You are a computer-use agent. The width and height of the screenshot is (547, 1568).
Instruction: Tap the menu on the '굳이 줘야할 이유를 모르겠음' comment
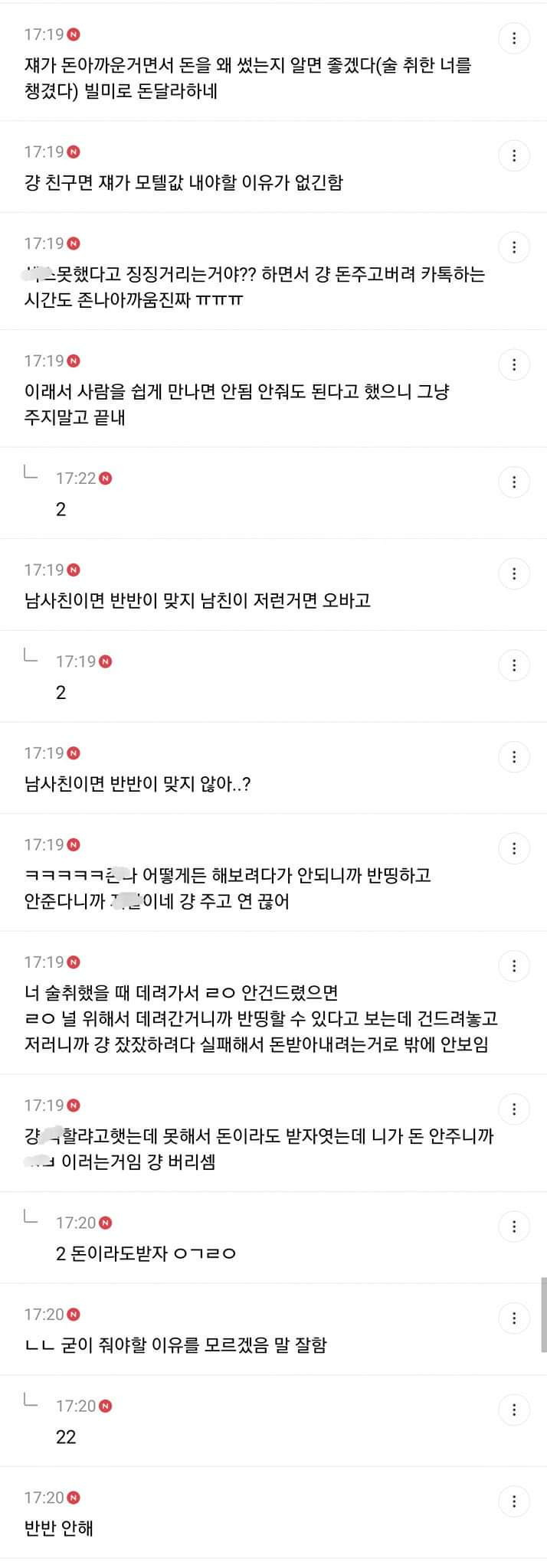[x=514, y=1318]
